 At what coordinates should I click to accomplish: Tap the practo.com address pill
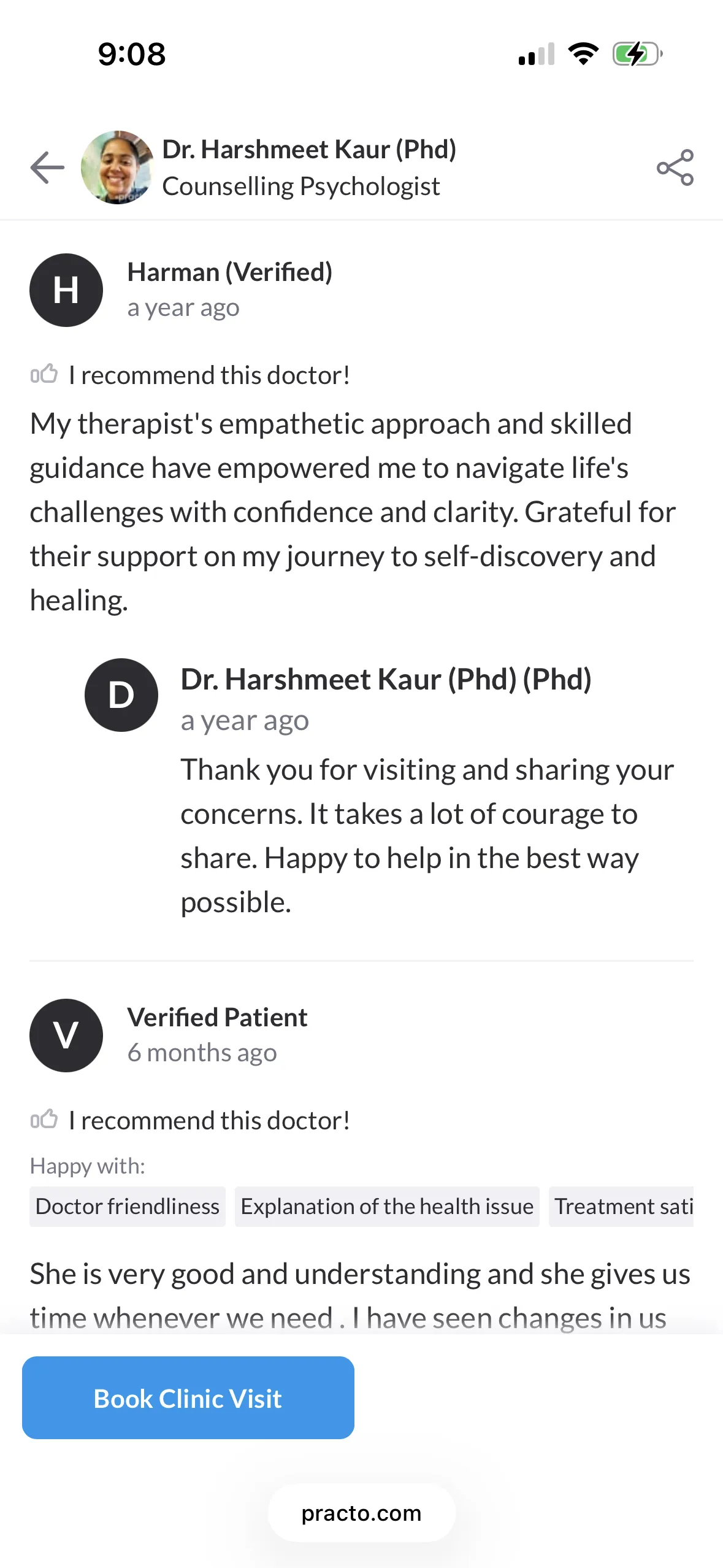click(x=361, y=1513)
